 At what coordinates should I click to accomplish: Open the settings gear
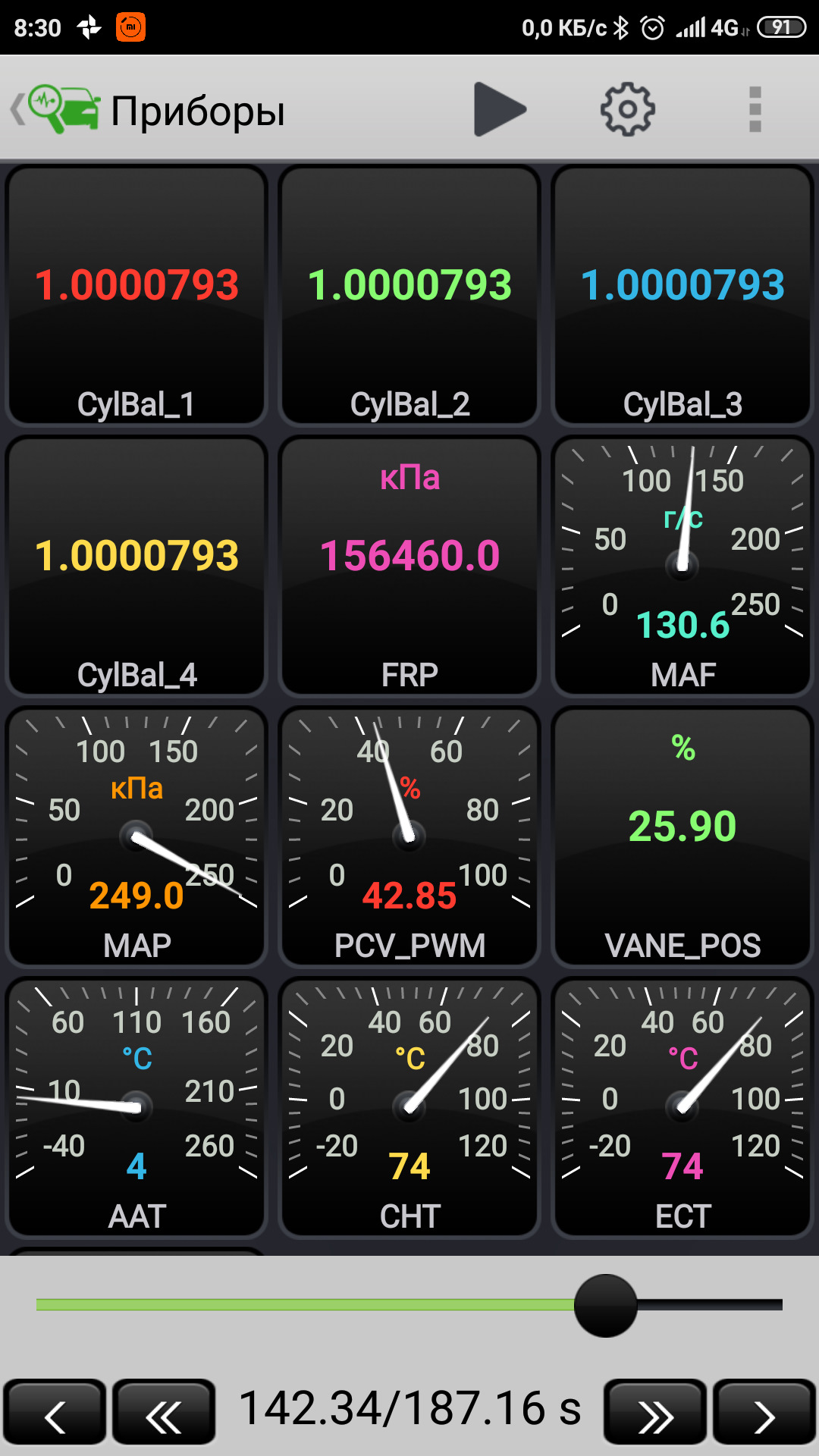click(627, 110)
